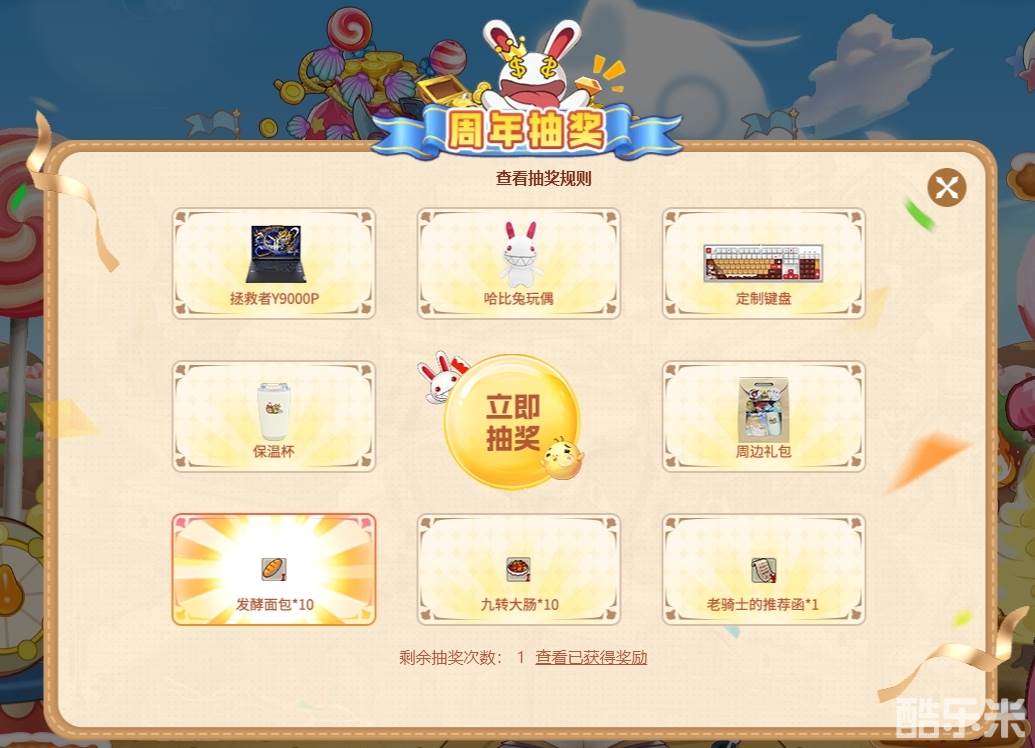View 查看已获得奖励 obtained rewards link

click(x=591, y=657)
